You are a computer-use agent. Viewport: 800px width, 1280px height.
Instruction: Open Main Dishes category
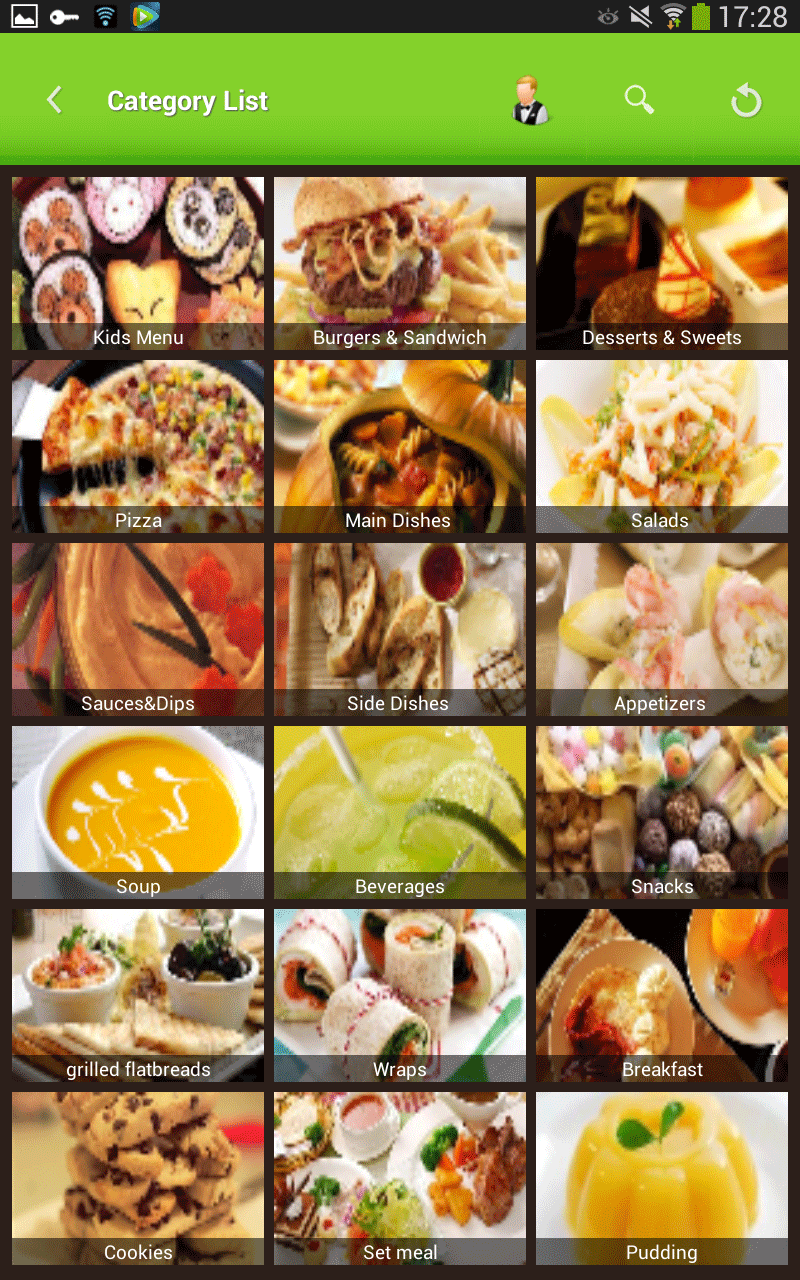coord(400,446)
